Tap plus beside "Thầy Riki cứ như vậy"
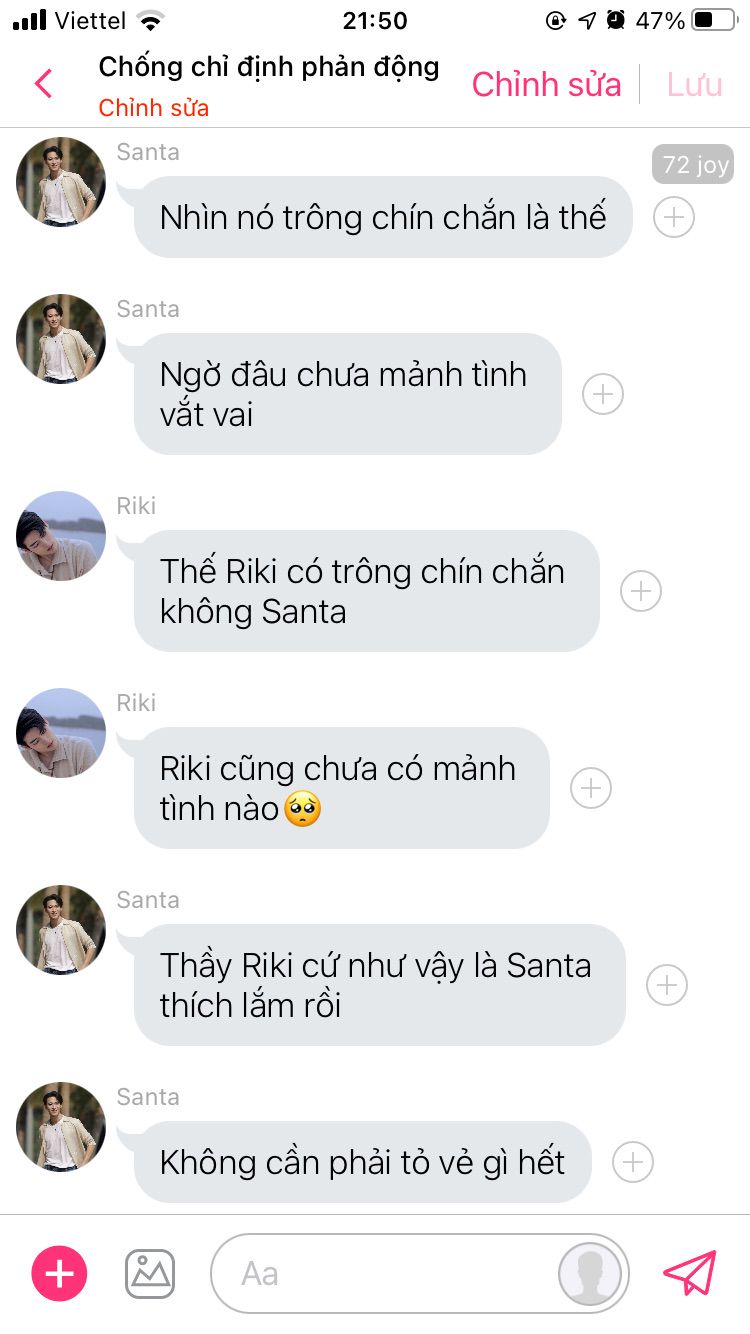The image size is (750, 1334). click(x=667, y=985)
